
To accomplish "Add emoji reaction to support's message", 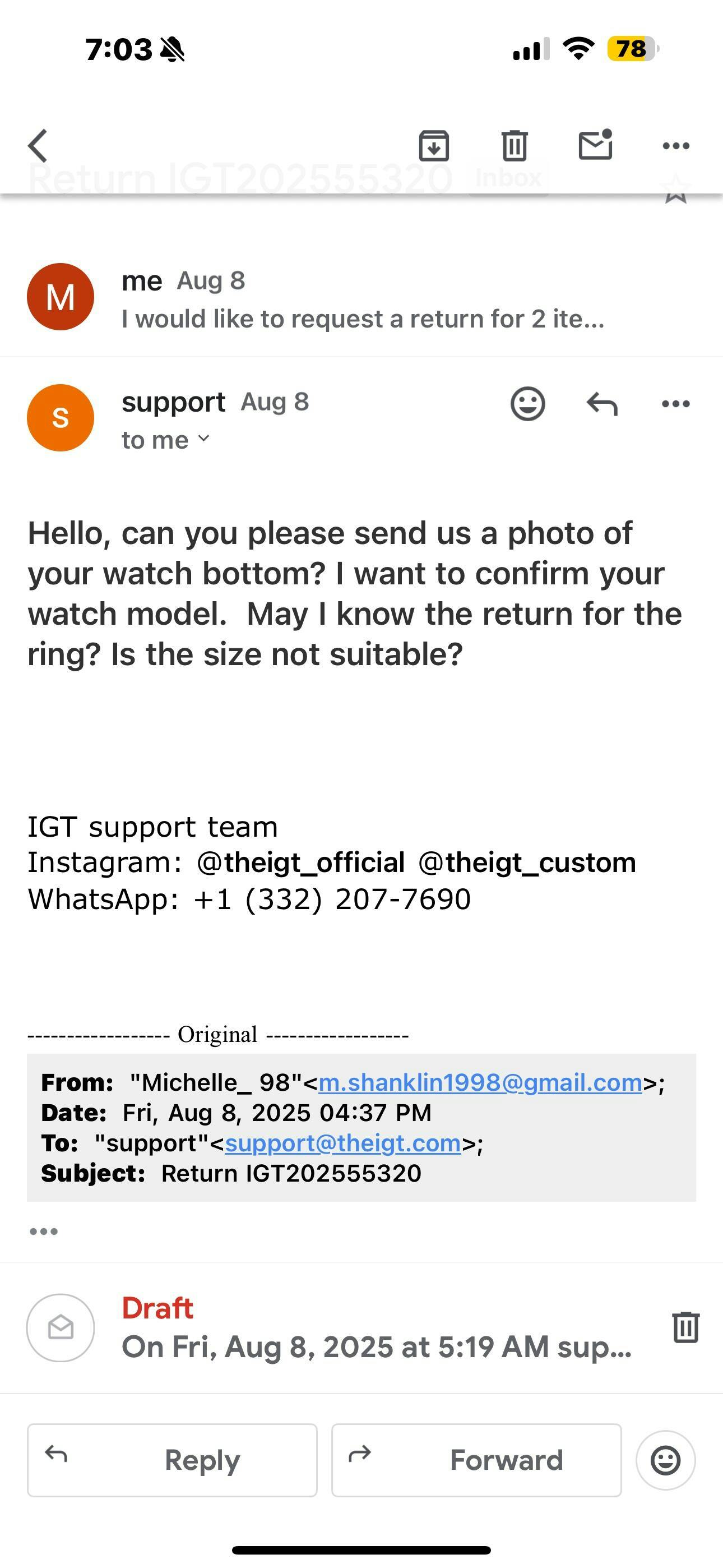I will 527,404.
